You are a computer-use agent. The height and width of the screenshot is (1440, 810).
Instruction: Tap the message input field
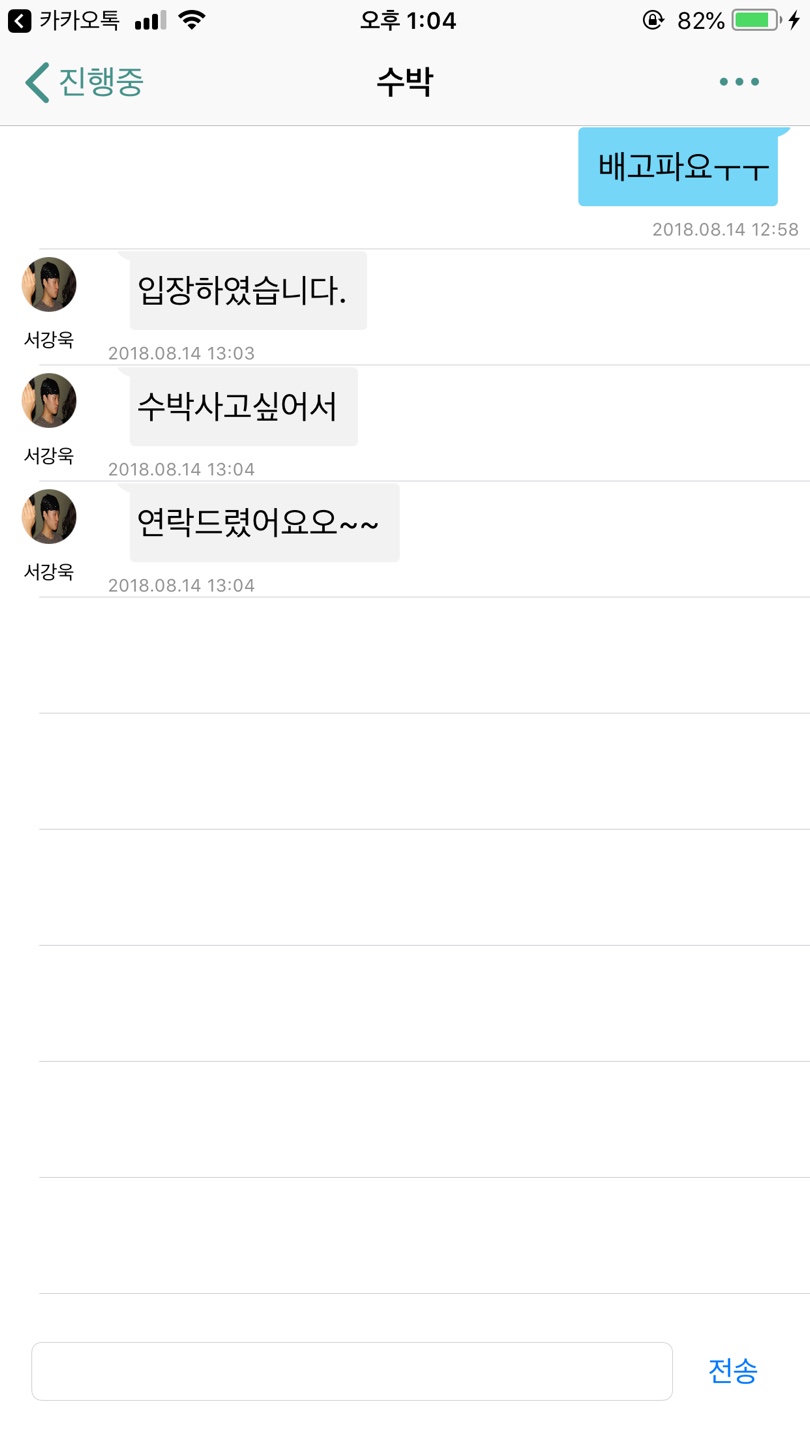(x=352, y=1371)
